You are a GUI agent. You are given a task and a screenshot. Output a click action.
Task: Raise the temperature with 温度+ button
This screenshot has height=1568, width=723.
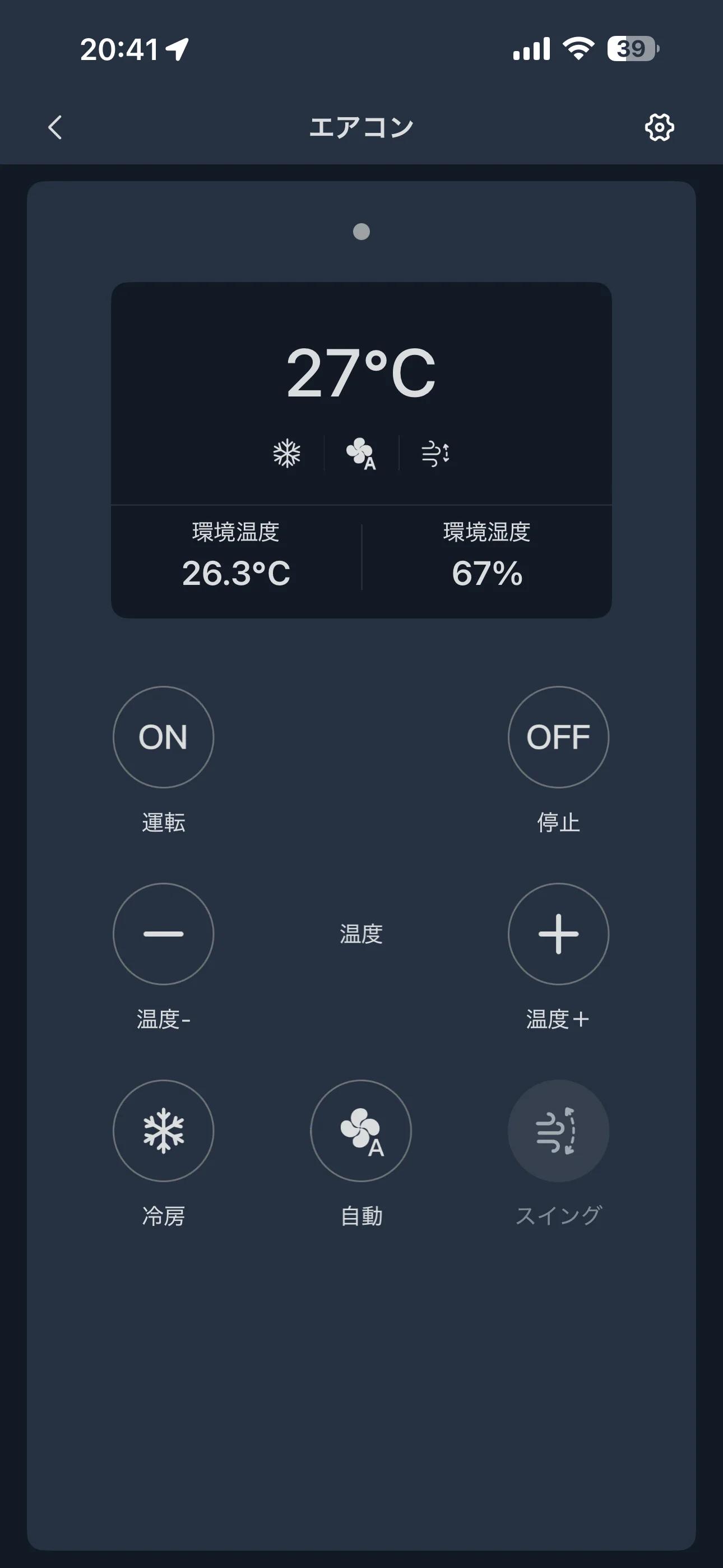click(x=558, y=934)
